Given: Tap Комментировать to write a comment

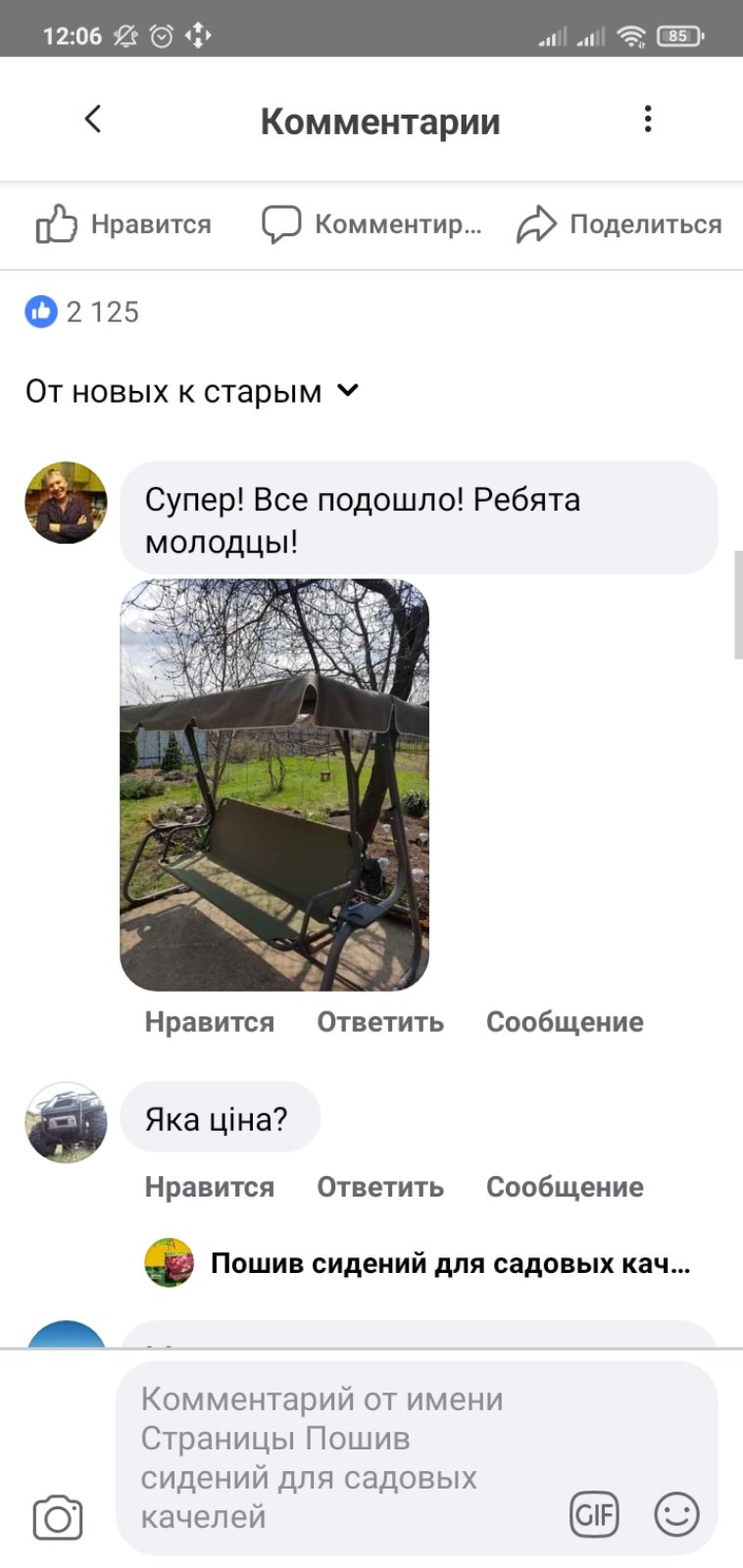Looking at the screenshot, I should click(x=372, y=224).
